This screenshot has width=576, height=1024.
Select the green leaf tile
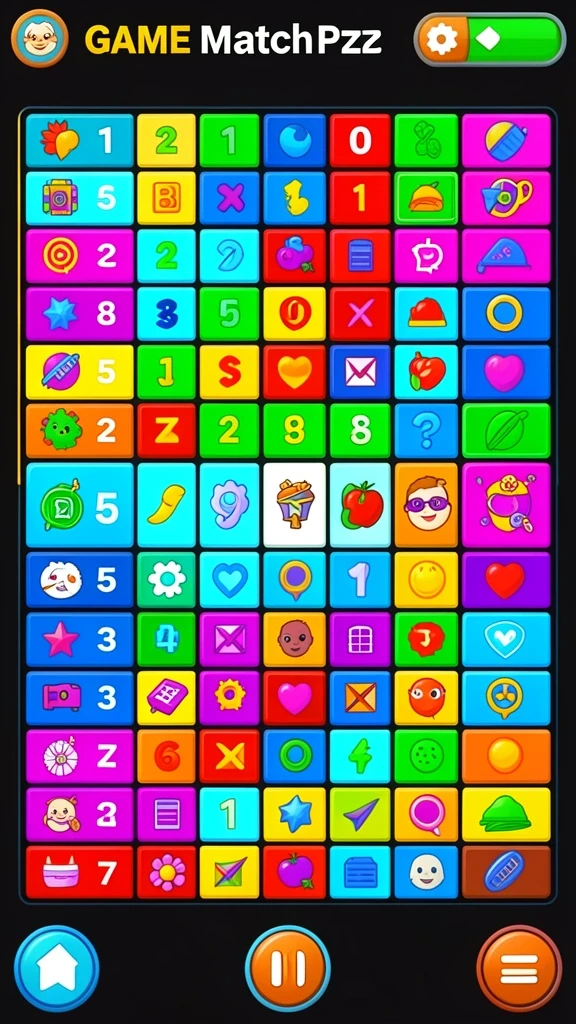506,430
